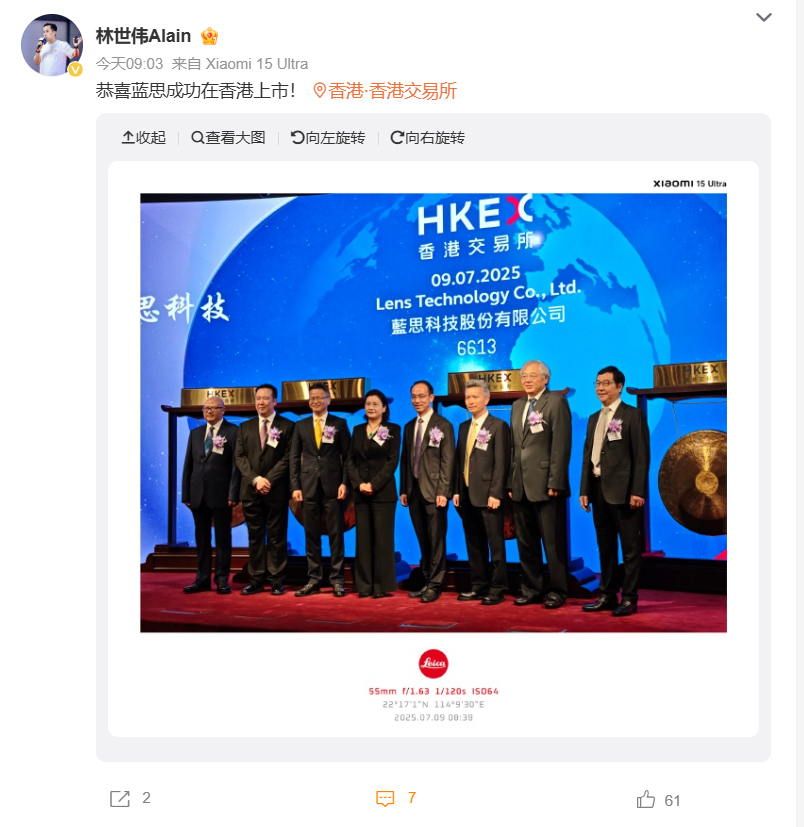
Task: Open the HKEX listing ceremony photo
Action: click(x=433, y=412)
